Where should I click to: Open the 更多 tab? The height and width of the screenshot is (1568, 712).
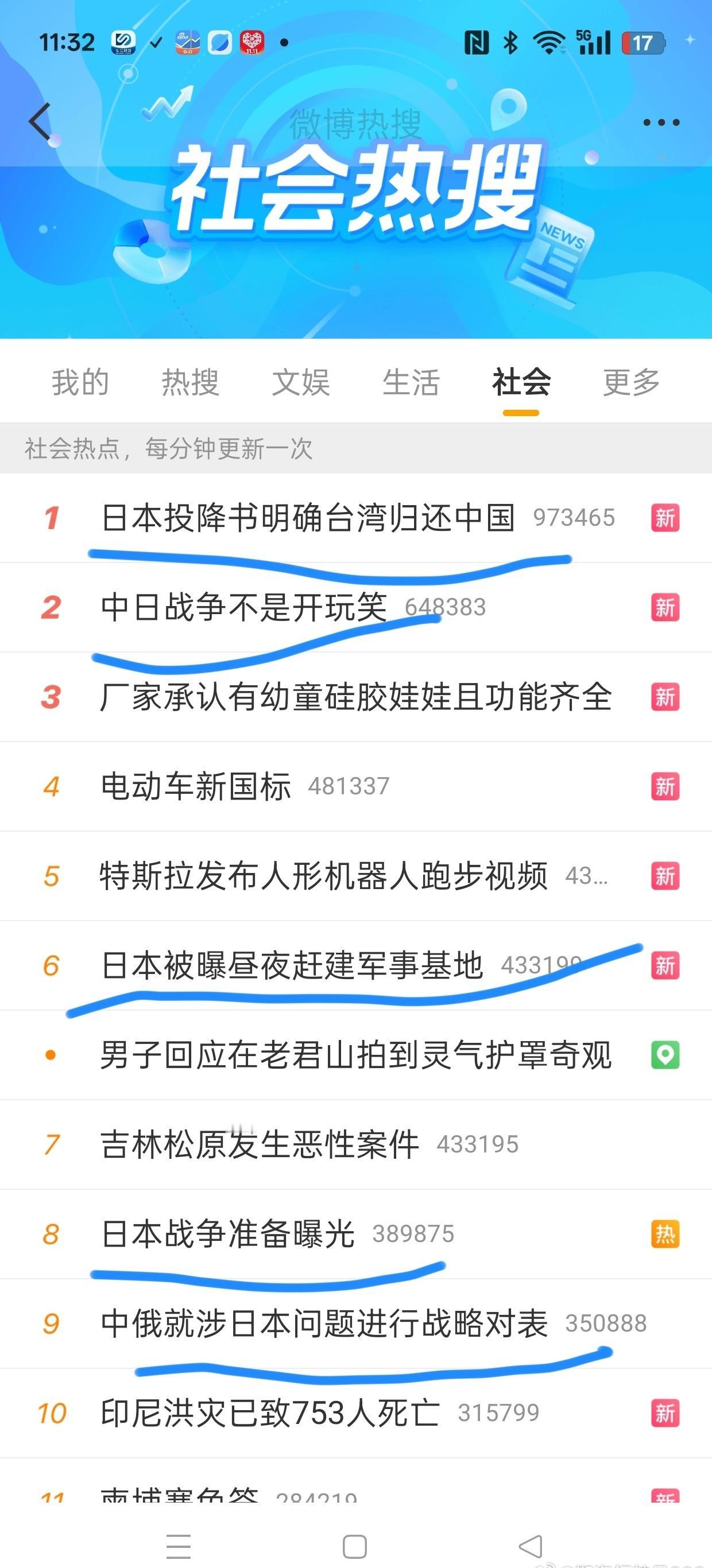click(x=630, y=382)
